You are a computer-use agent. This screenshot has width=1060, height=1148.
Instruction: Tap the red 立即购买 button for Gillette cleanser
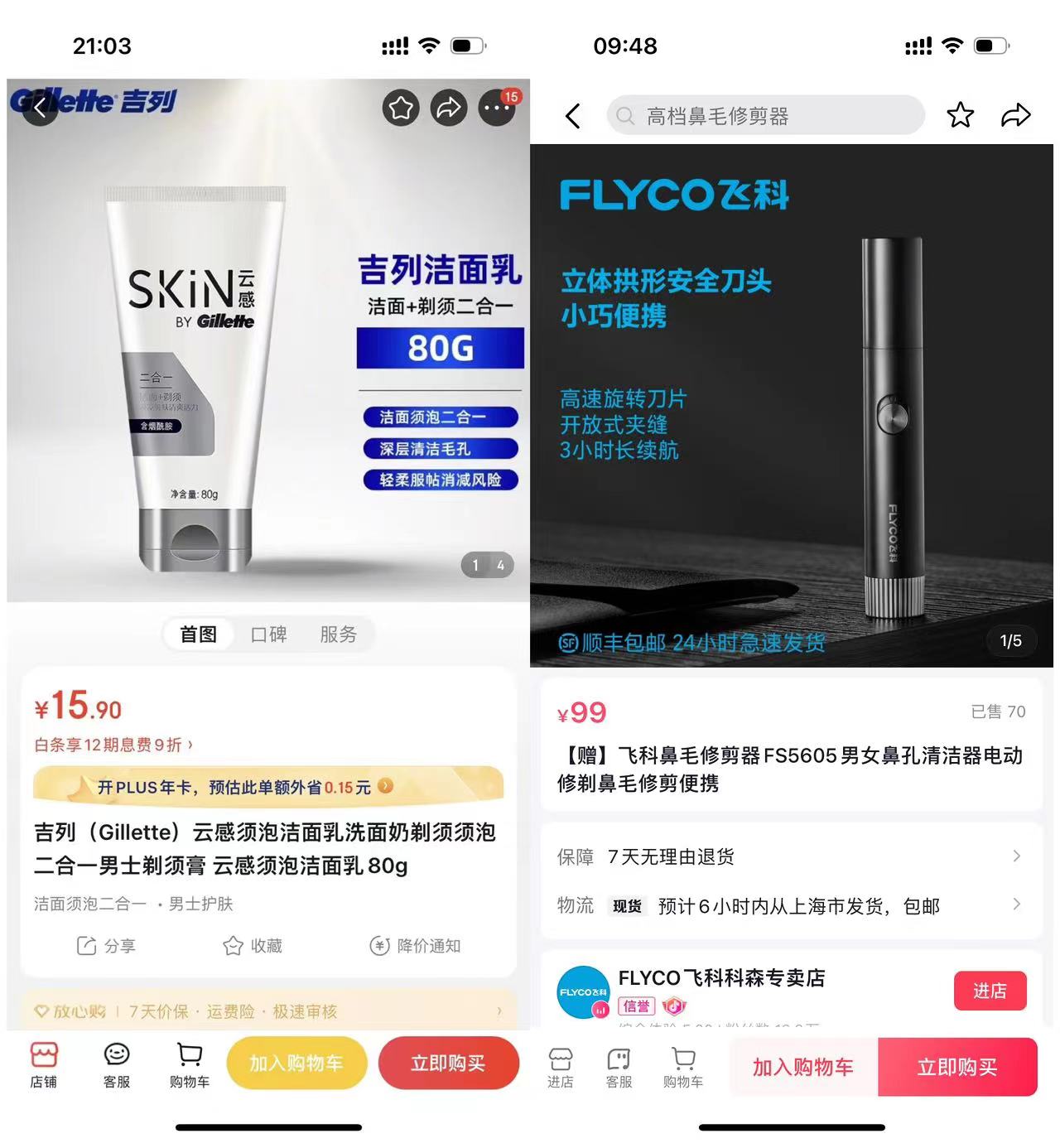pyautogui.click(x=448, y=1064)
